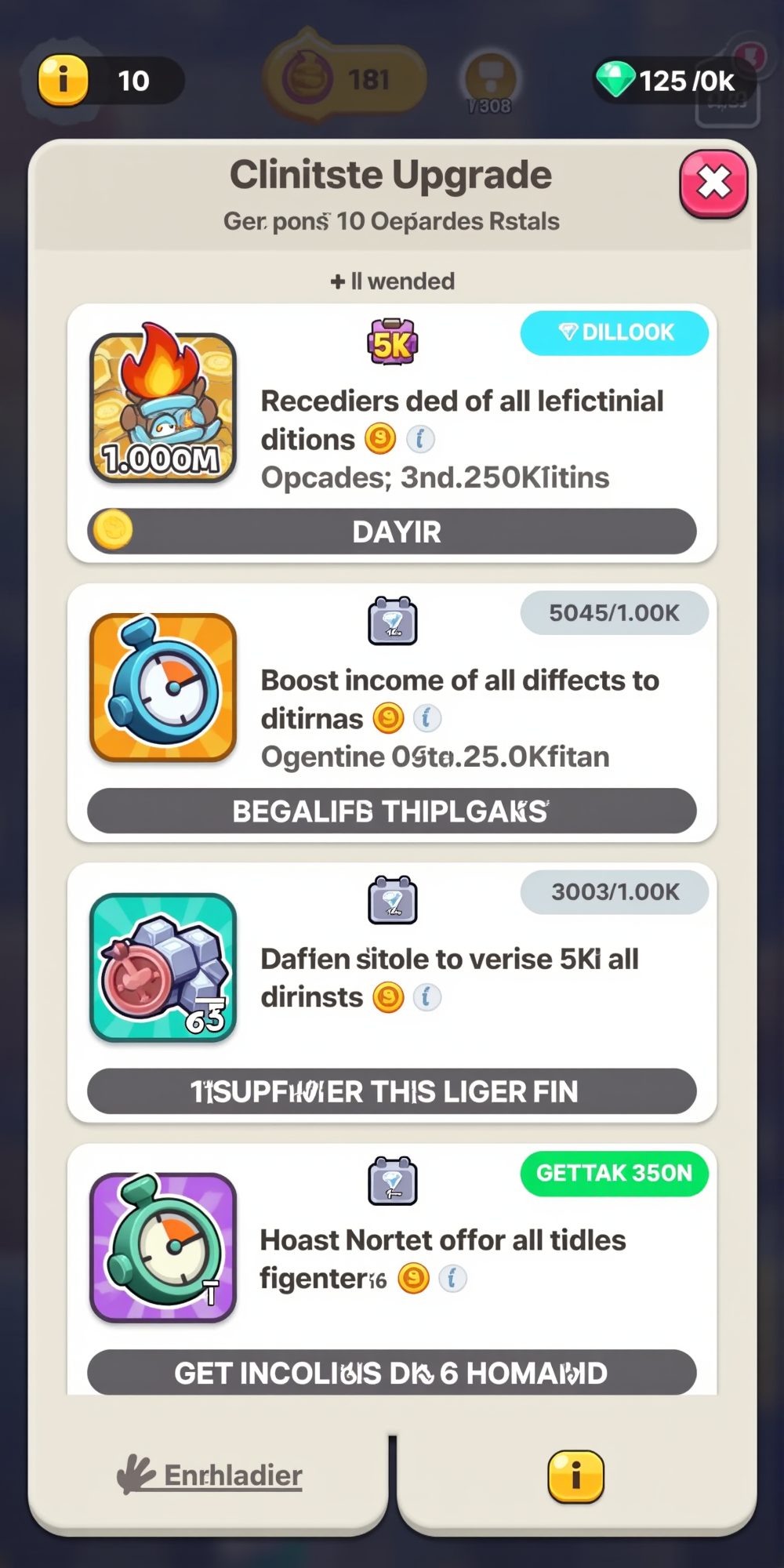
Task: Tap the green GETTAK 350N button
Action: pos(615,1173)
